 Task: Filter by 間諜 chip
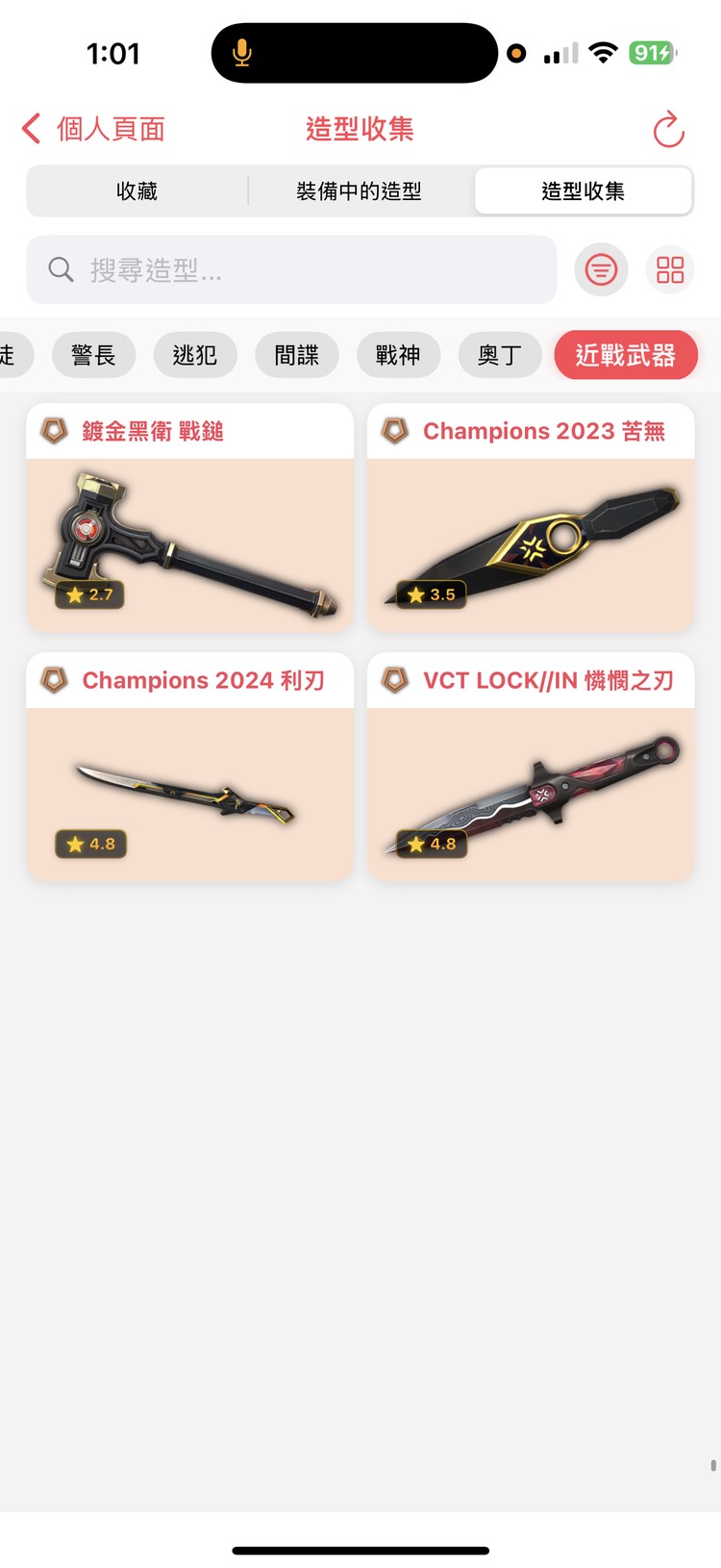coord(296,355)
